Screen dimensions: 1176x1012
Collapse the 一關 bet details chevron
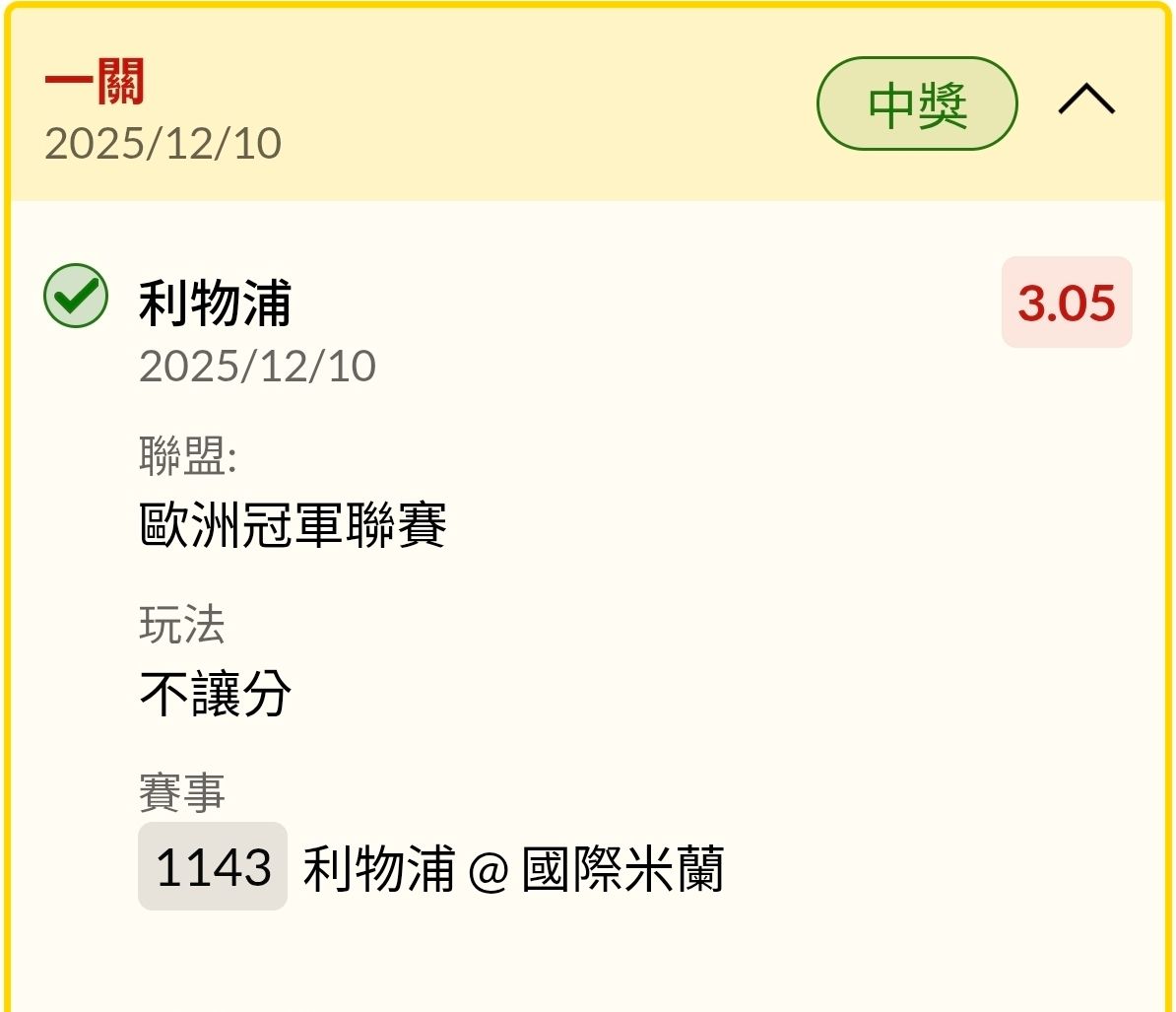[x=1086, y=101]
